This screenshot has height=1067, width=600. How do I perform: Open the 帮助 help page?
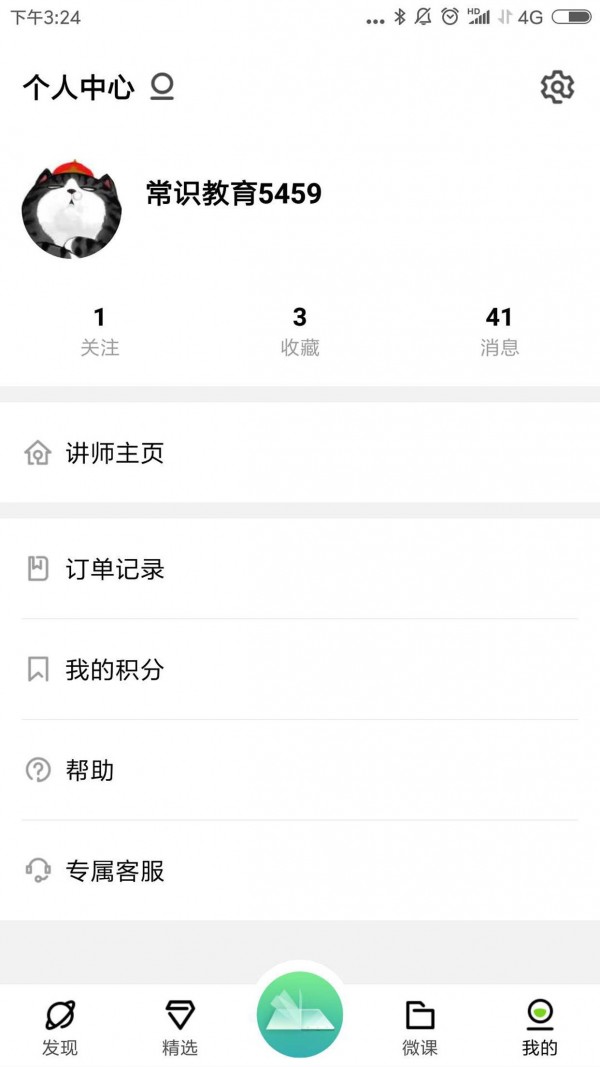click(x=300, y=770)
